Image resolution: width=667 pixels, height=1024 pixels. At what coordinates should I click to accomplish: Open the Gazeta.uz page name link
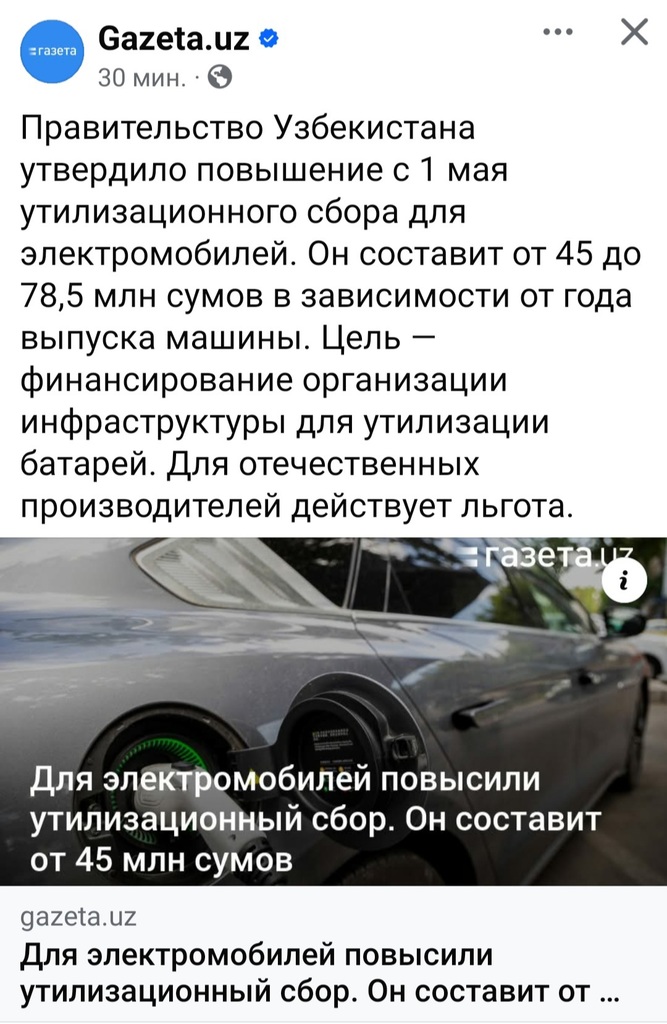point(175,38)
